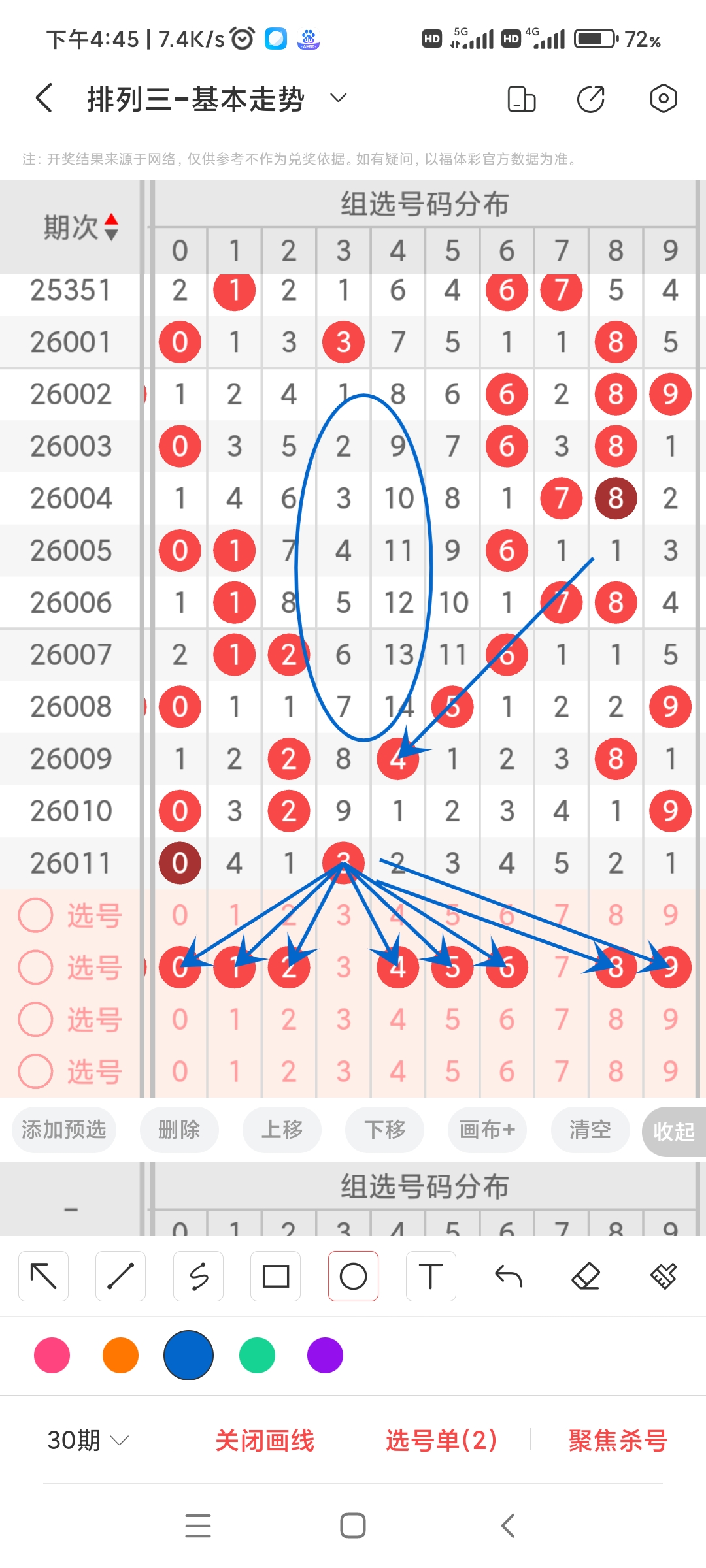706x1568 pixels.
Task: Undo the last drawing stroke
Action: pos(509,1275)
